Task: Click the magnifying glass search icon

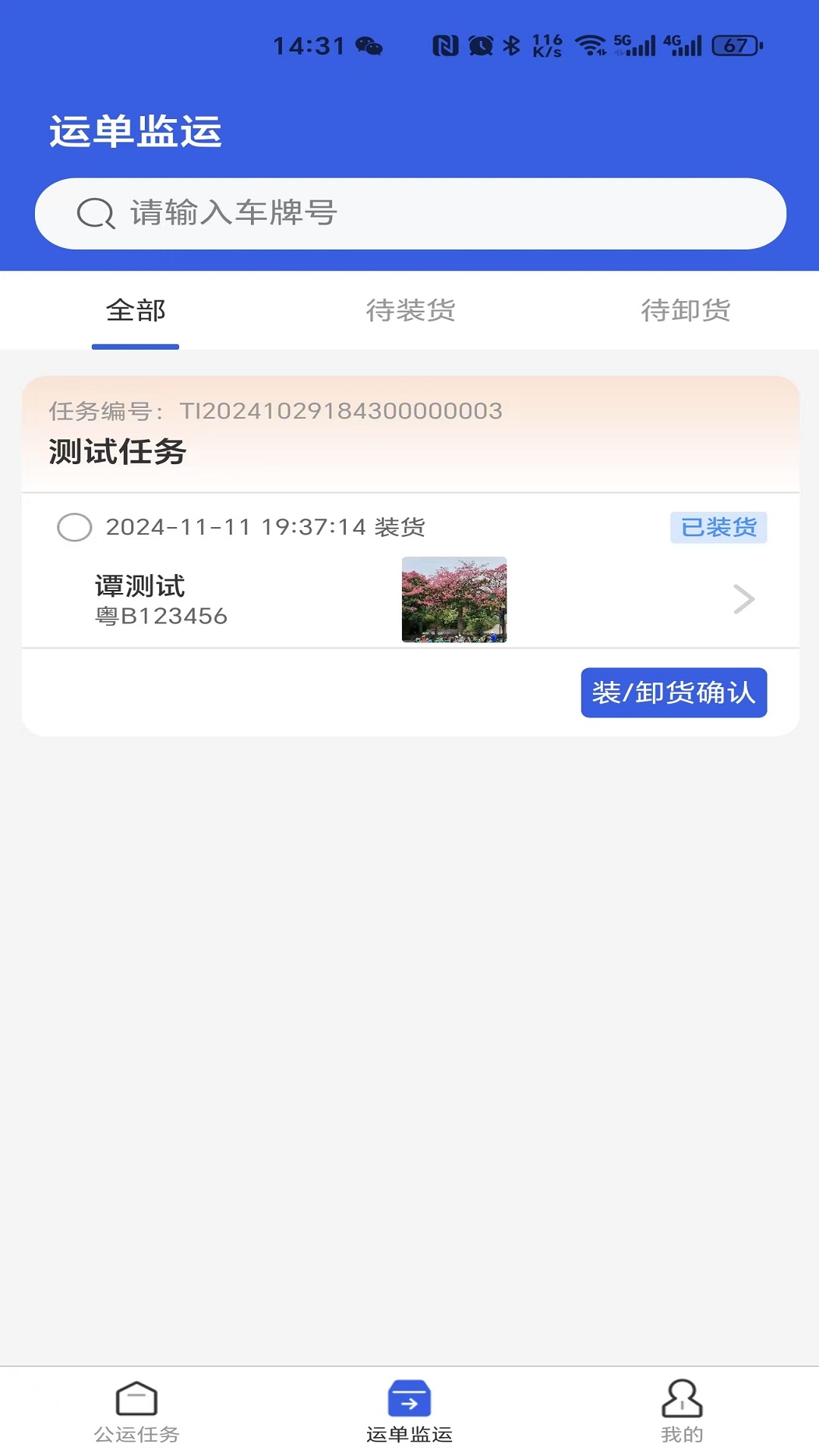Action: (x=93, y=213)
